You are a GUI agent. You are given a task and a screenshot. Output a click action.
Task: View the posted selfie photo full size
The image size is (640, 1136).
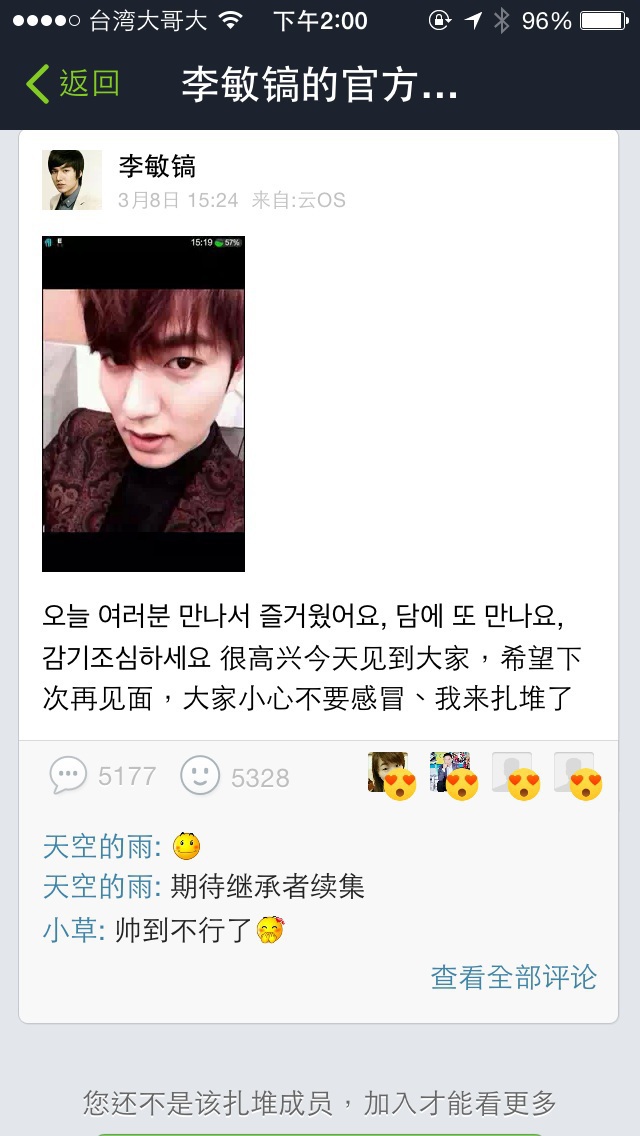tap(143, 404)
